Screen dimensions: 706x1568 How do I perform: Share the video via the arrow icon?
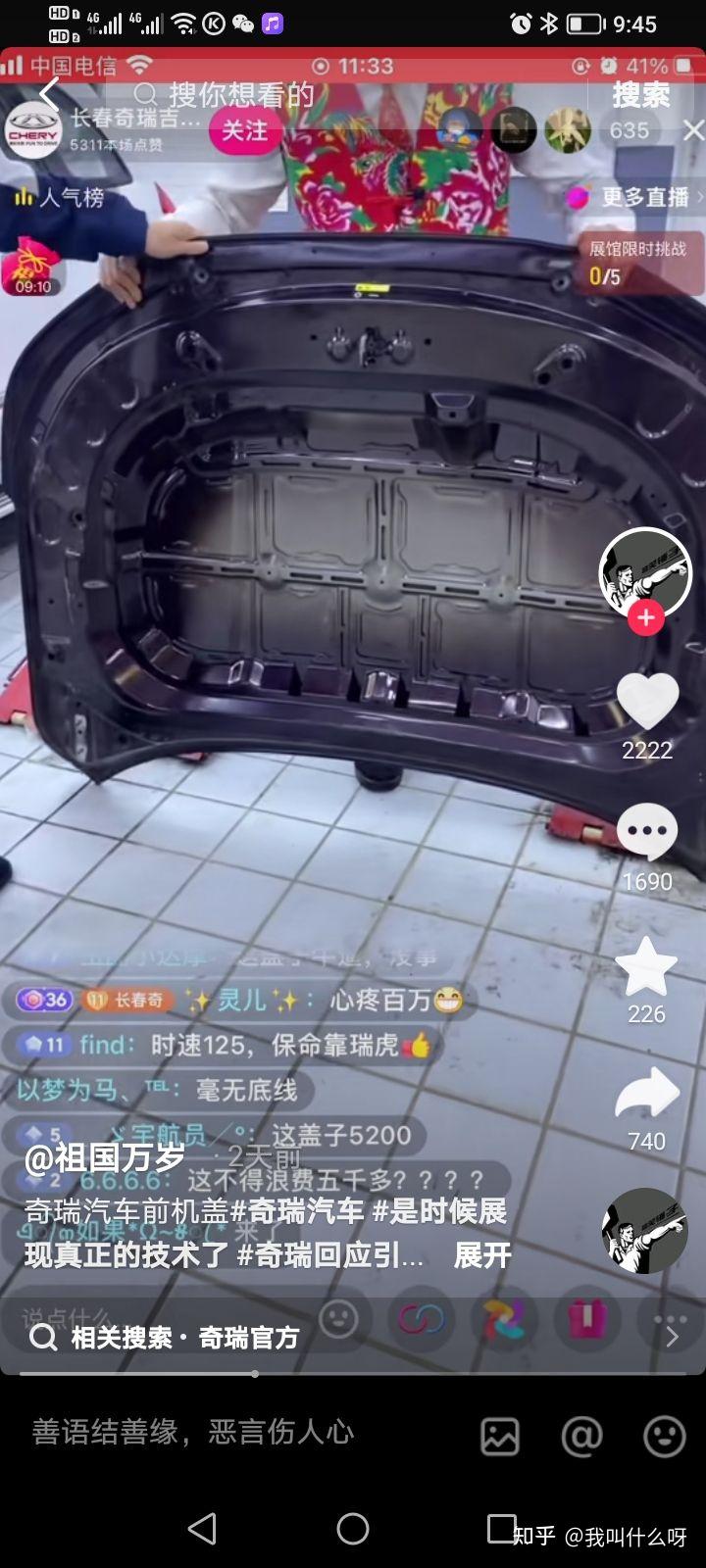coord(647,1095)
